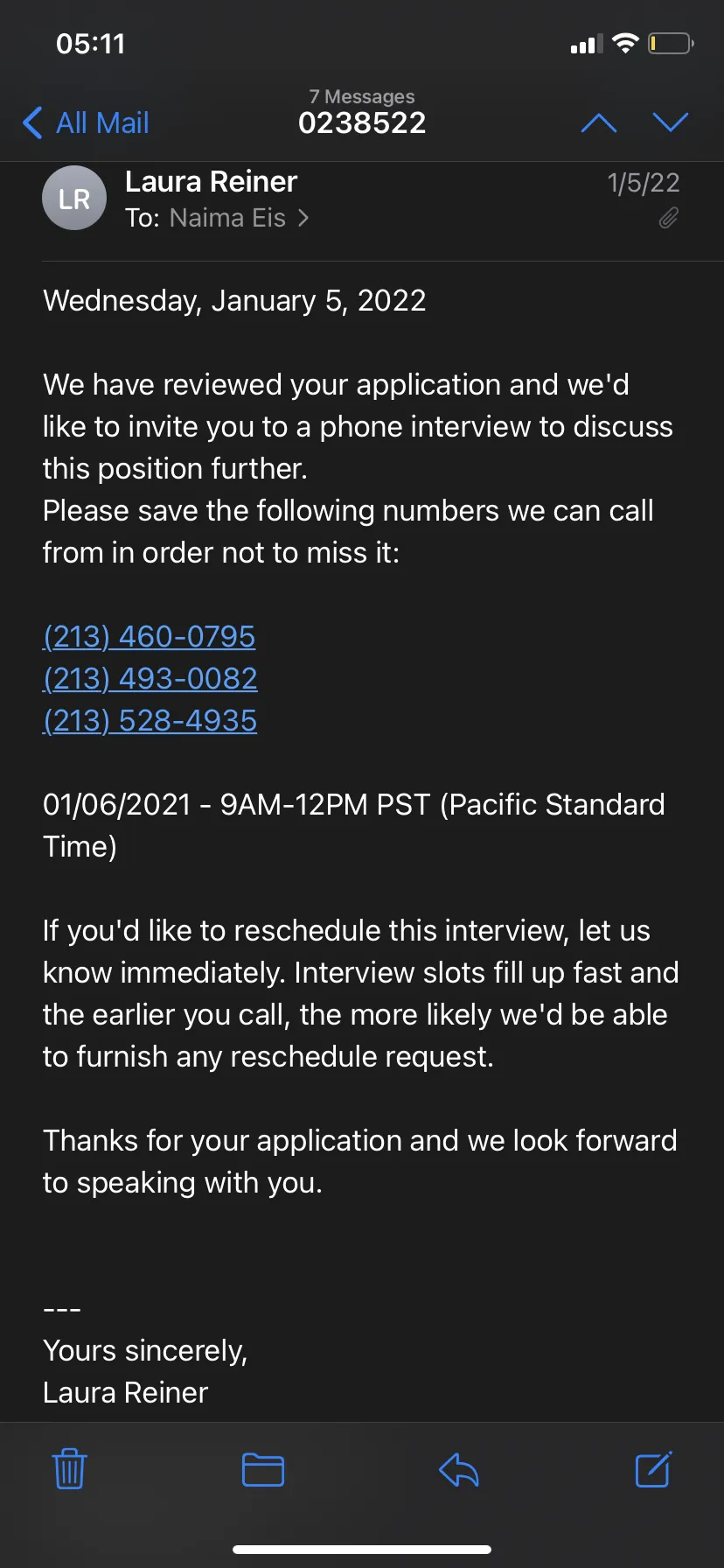
Task: Call (213) 460-0795
Action: 149,636
